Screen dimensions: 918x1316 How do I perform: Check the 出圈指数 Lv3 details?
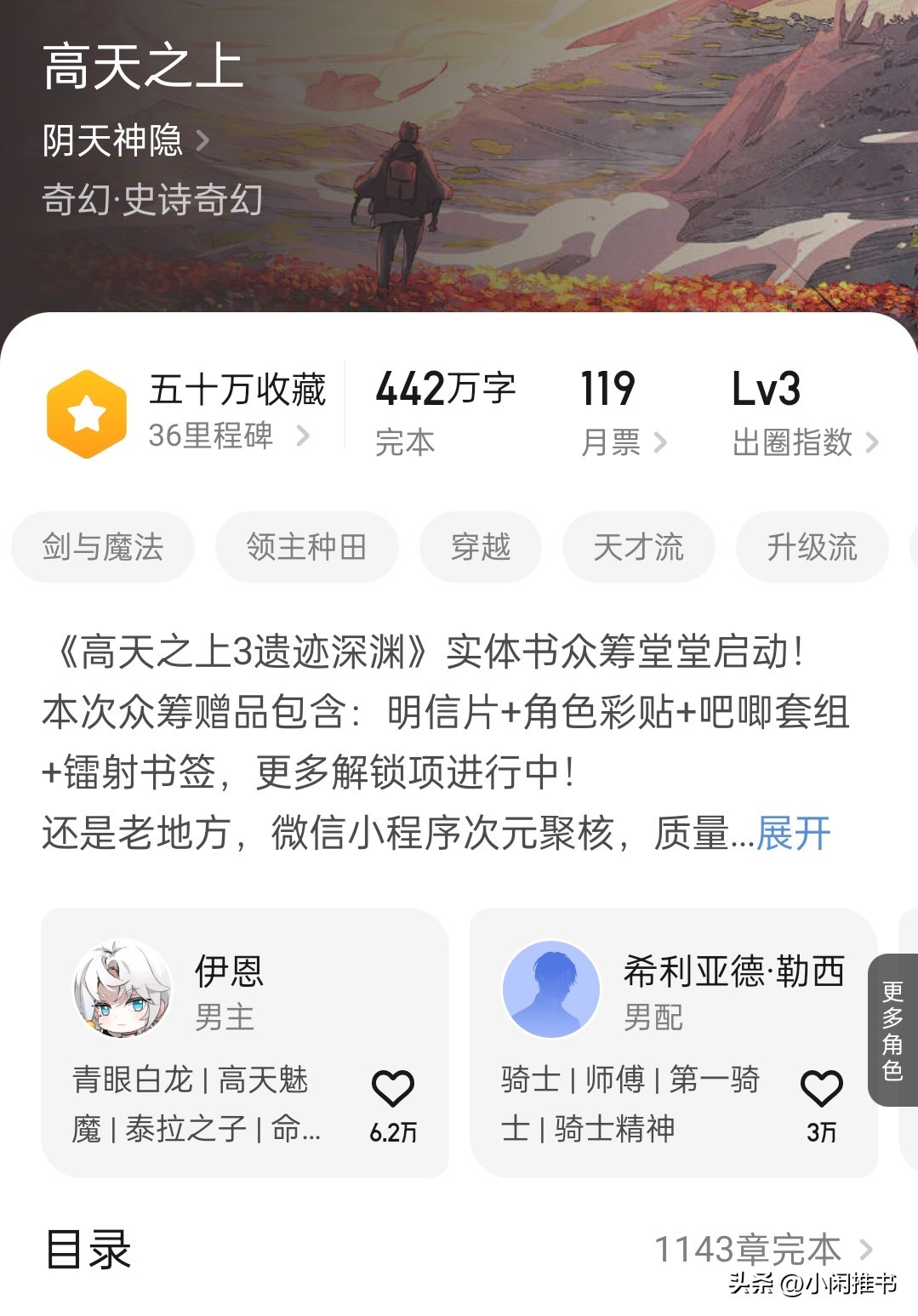pos(804,442)
